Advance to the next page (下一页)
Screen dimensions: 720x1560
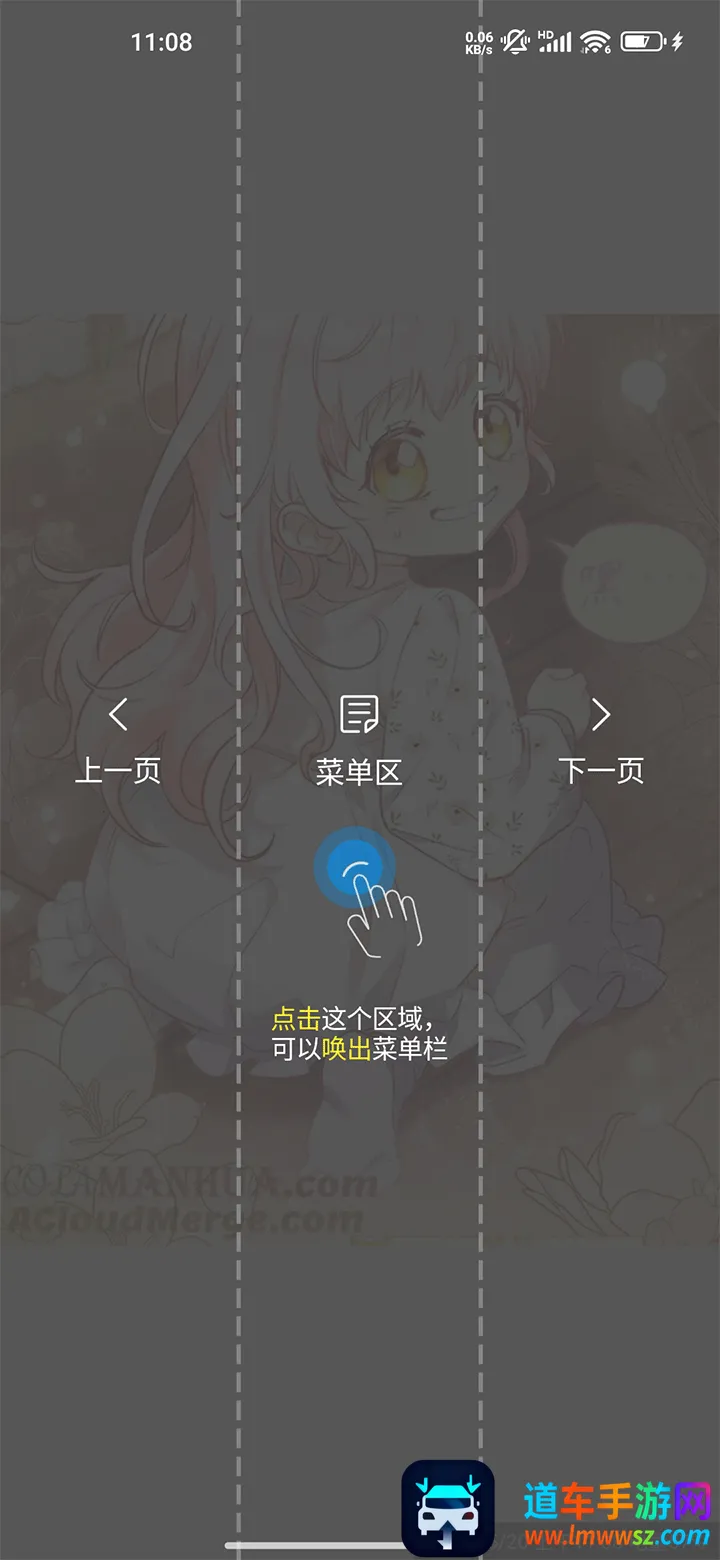click(x=600, y=741)
